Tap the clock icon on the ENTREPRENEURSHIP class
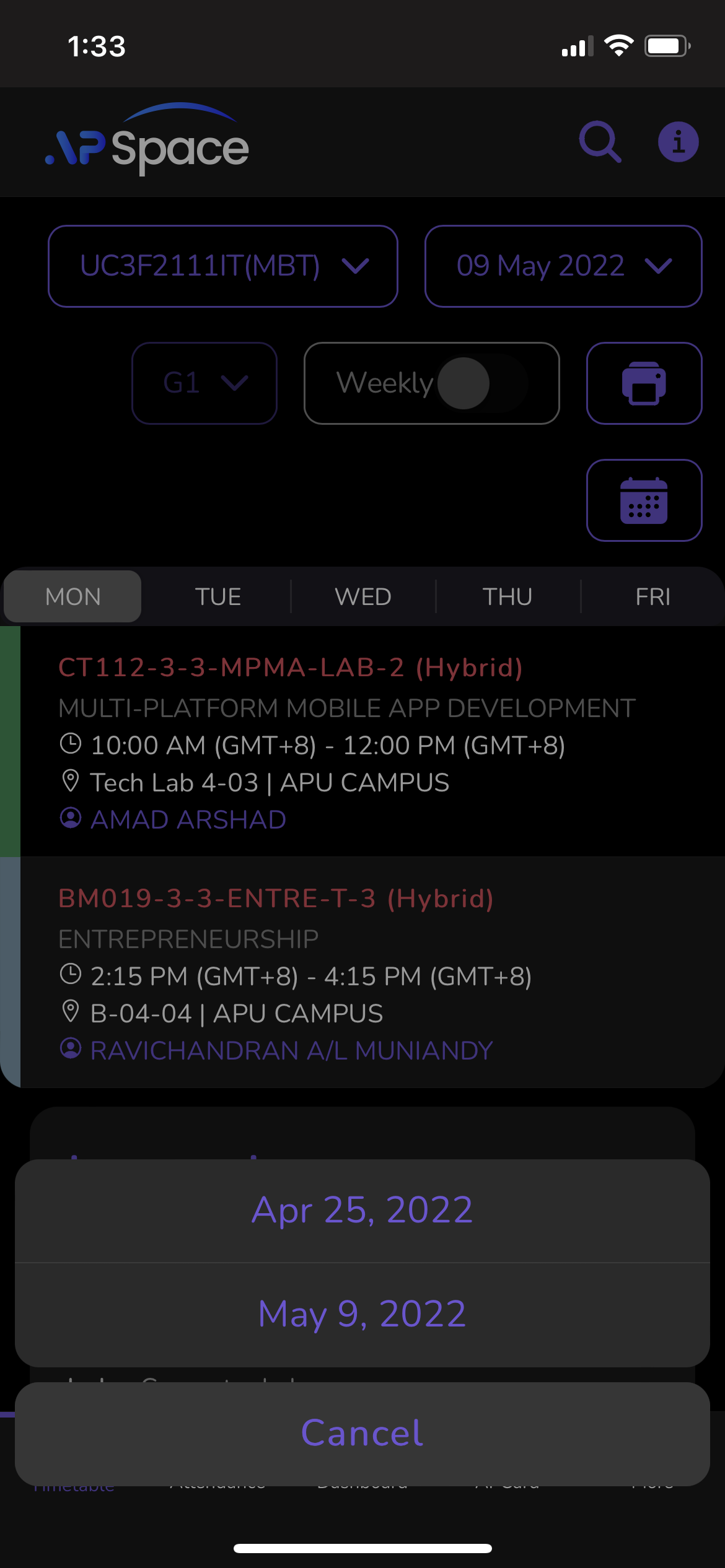Screen dimensions: 725x1568 point(71,975)
